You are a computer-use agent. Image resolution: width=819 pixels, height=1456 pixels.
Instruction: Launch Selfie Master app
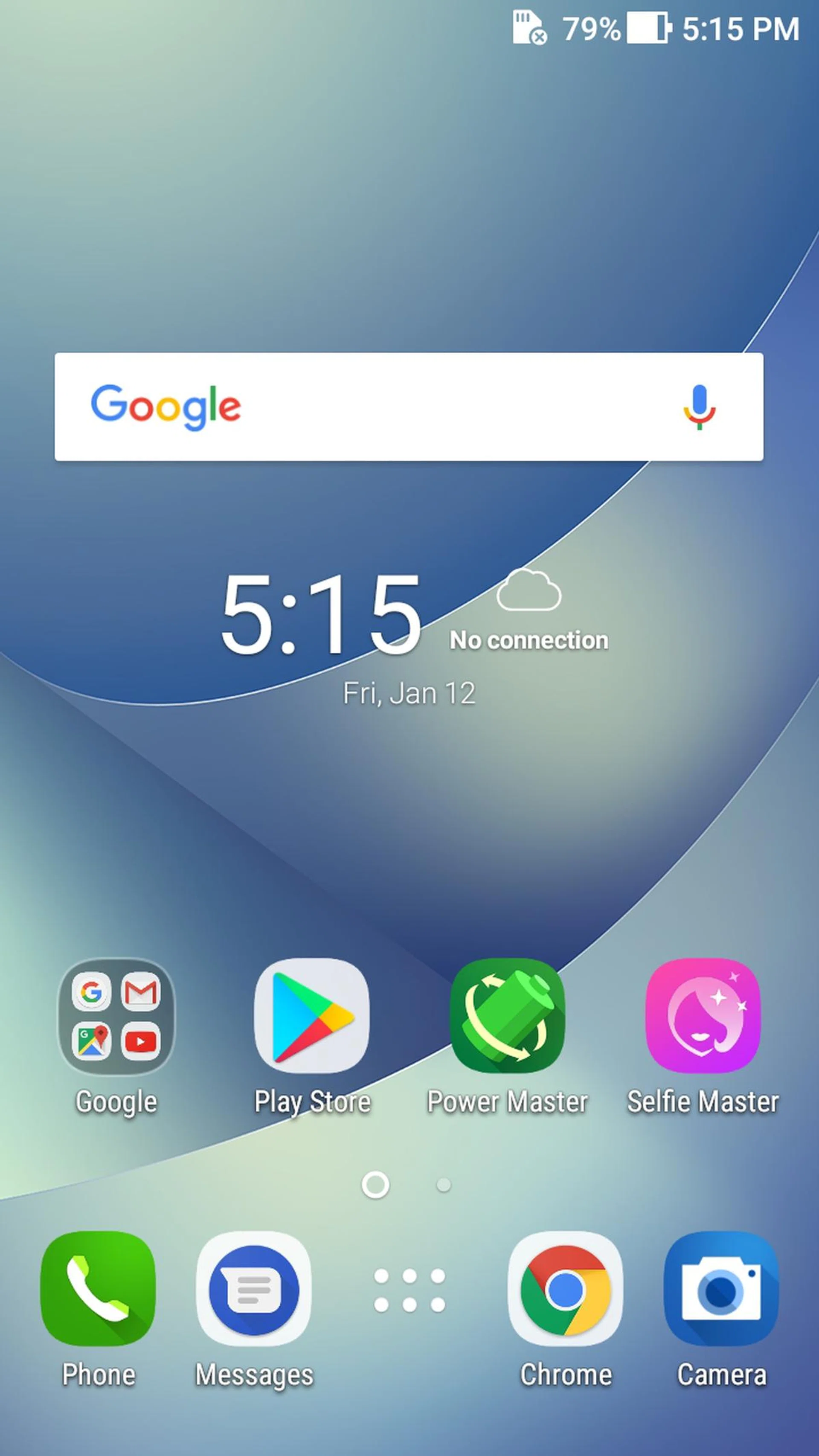pyautogui.click(x=703, y=1017)
